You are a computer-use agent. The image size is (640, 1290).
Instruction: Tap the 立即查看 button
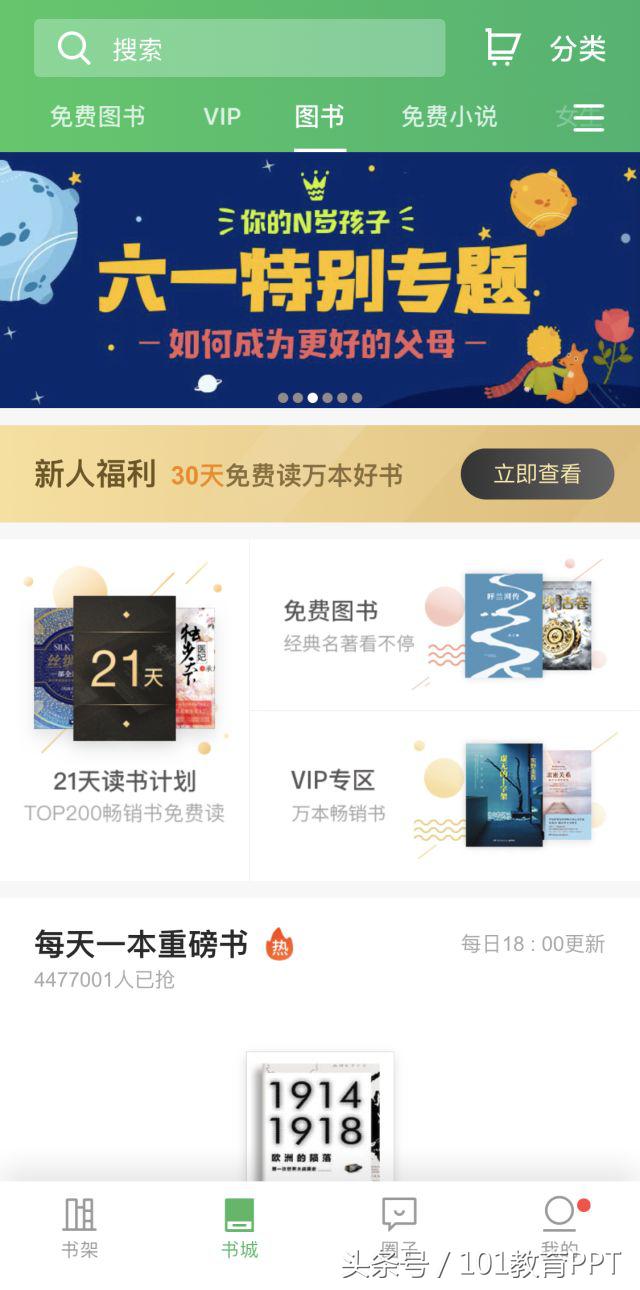[537, 474]
